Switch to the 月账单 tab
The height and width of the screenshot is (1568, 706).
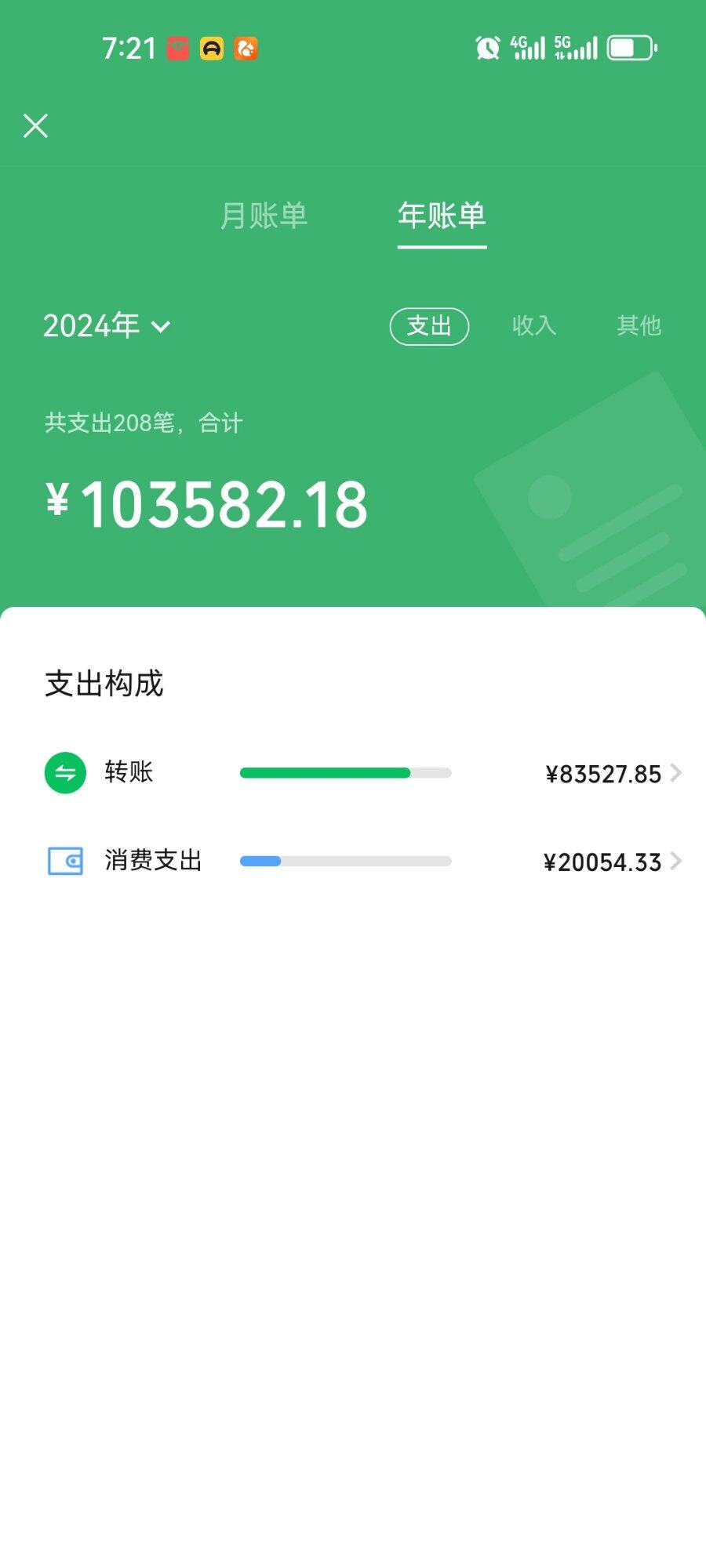pos(264,216)
